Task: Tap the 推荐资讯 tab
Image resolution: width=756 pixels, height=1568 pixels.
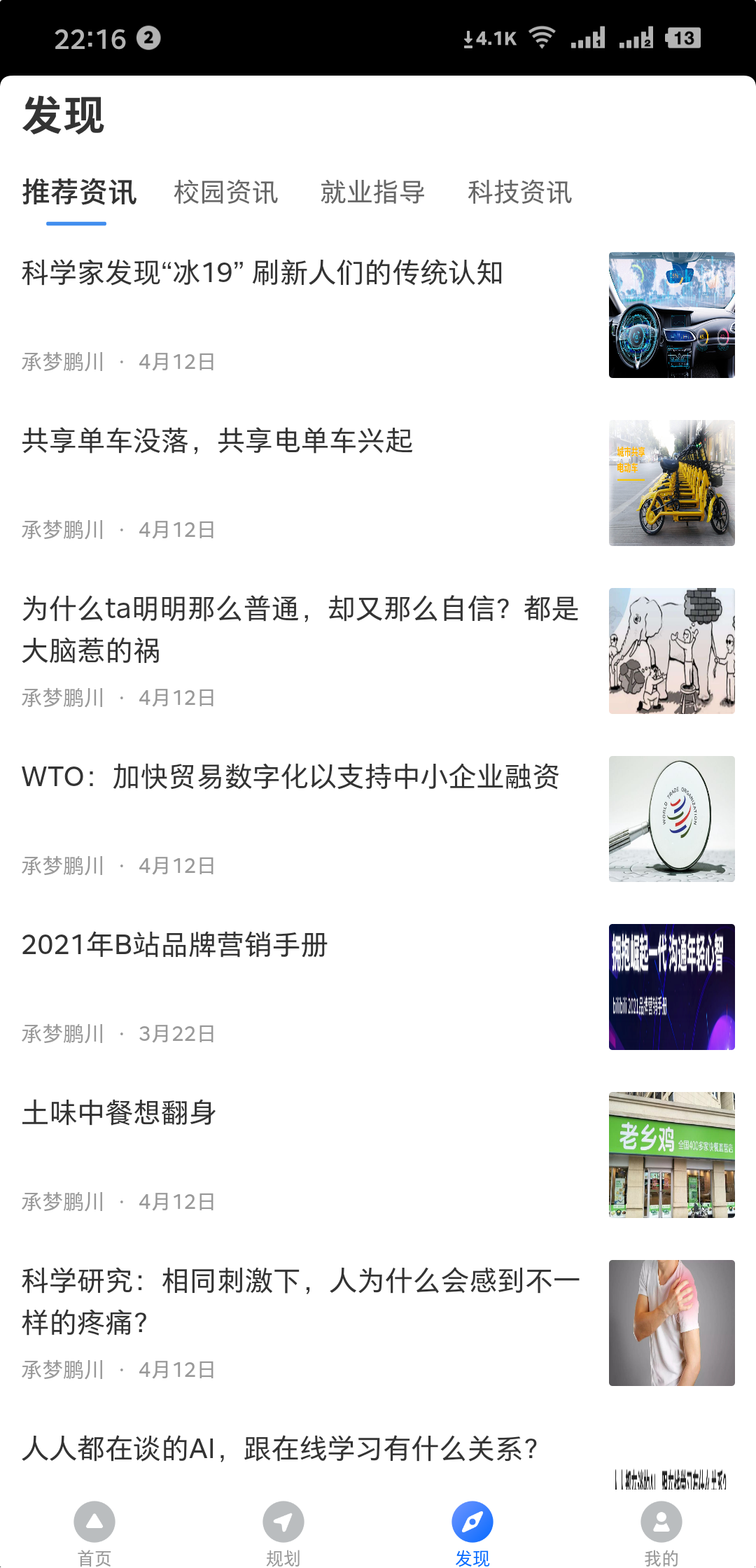Action: point(79,192)
